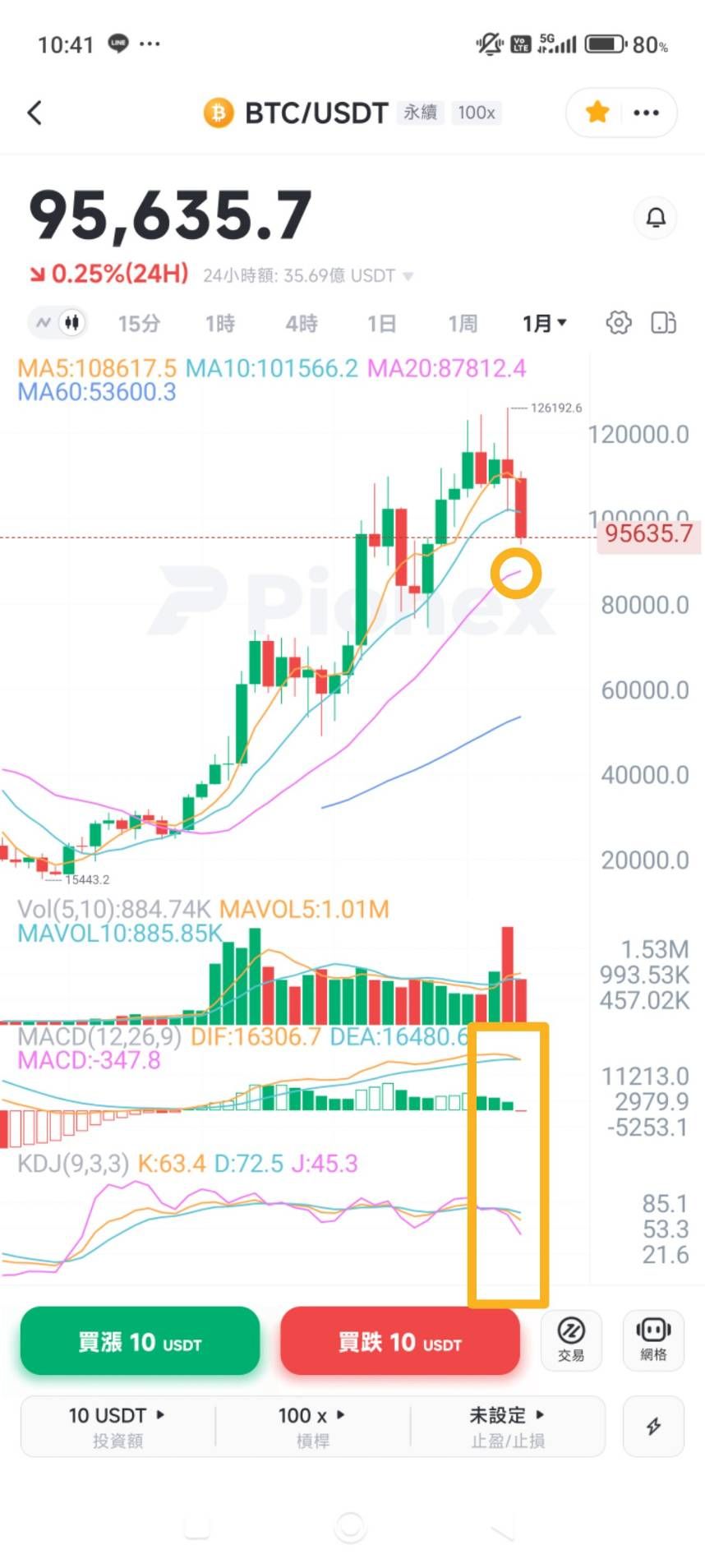Switch to the 4時 timeframe

pyautogui.click(x=302, y=323)
